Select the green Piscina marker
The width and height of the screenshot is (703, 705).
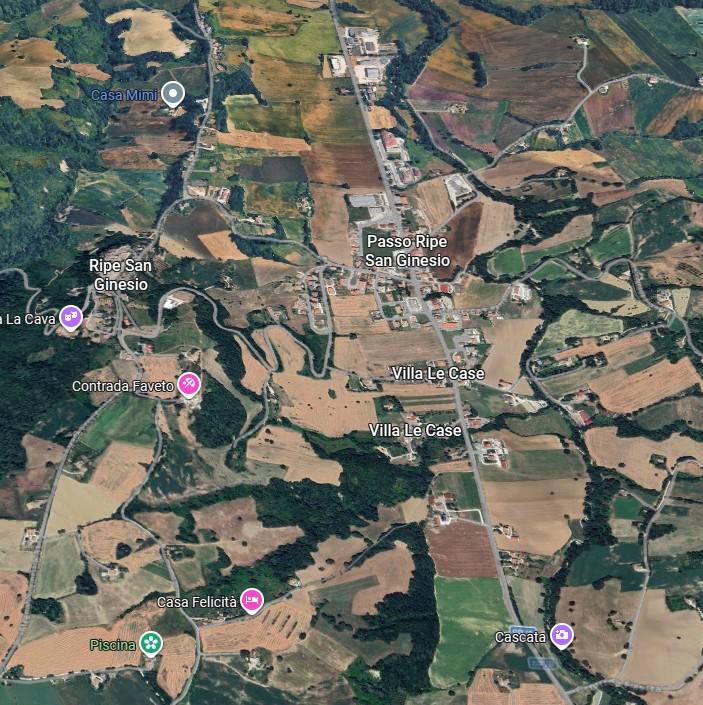[150, 643]
